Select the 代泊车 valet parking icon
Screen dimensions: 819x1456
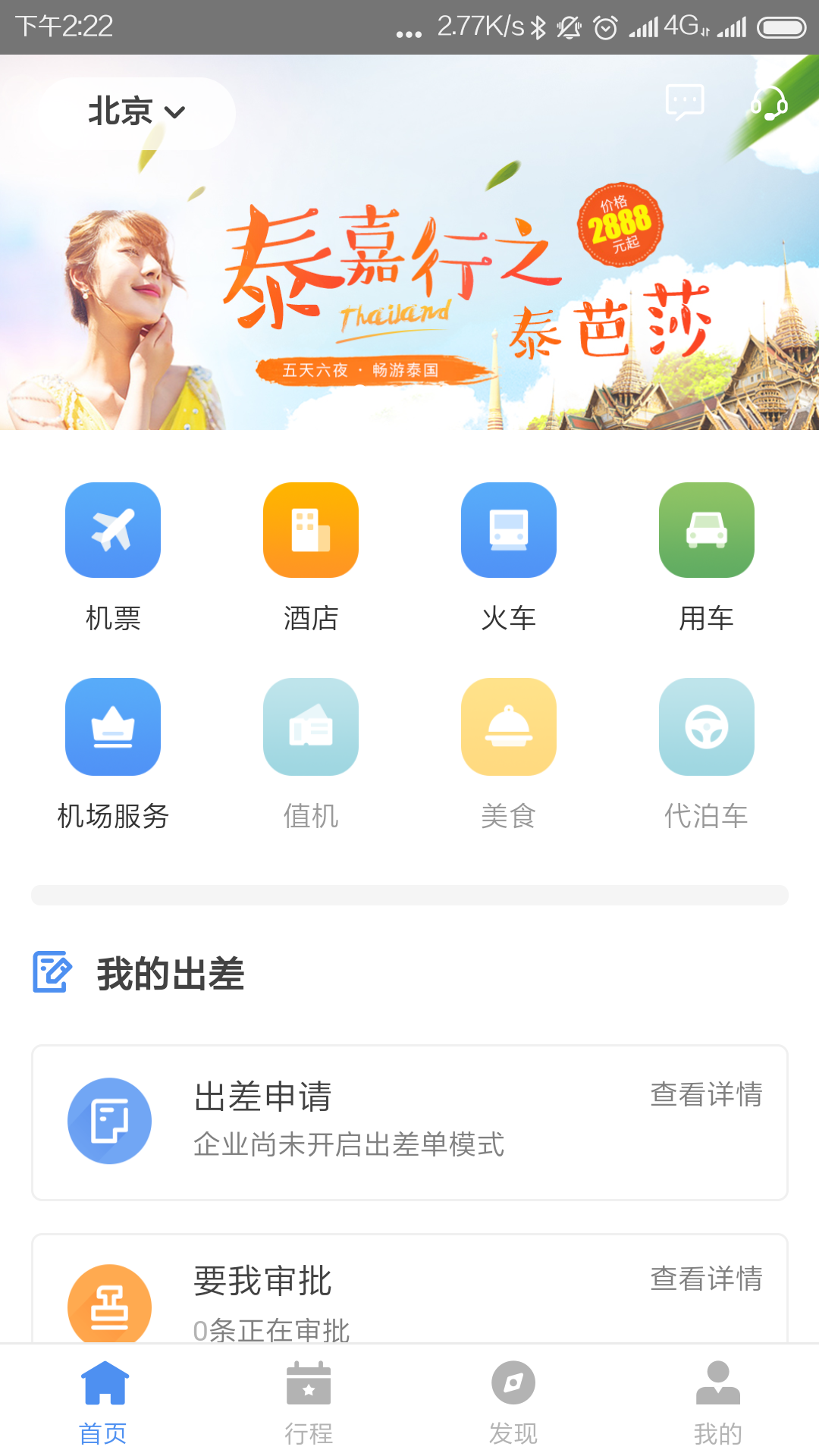coord(706,726)
